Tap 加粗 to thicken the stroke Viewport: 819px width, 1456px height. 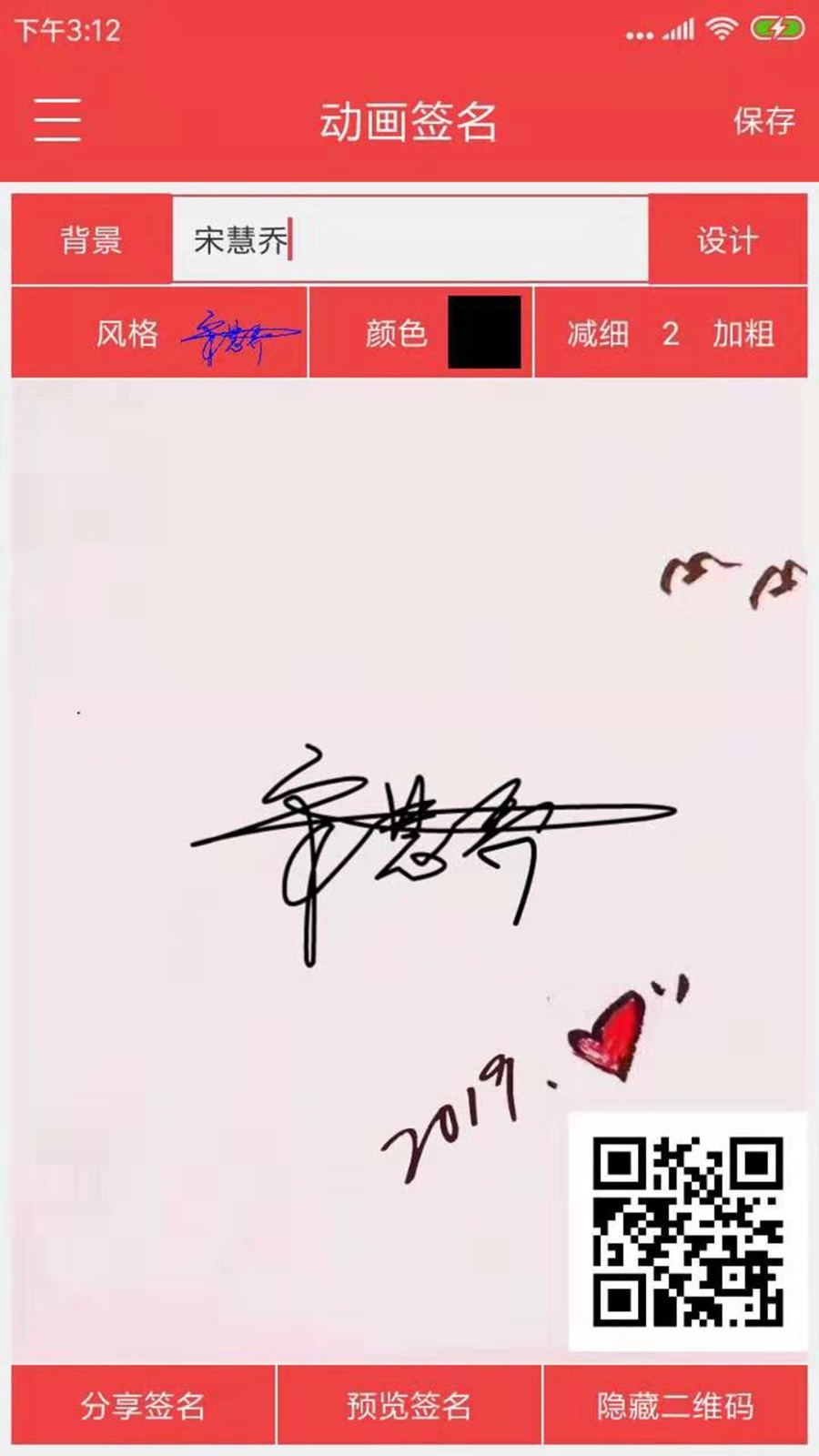pyautogui.click(x=743, y=334)
